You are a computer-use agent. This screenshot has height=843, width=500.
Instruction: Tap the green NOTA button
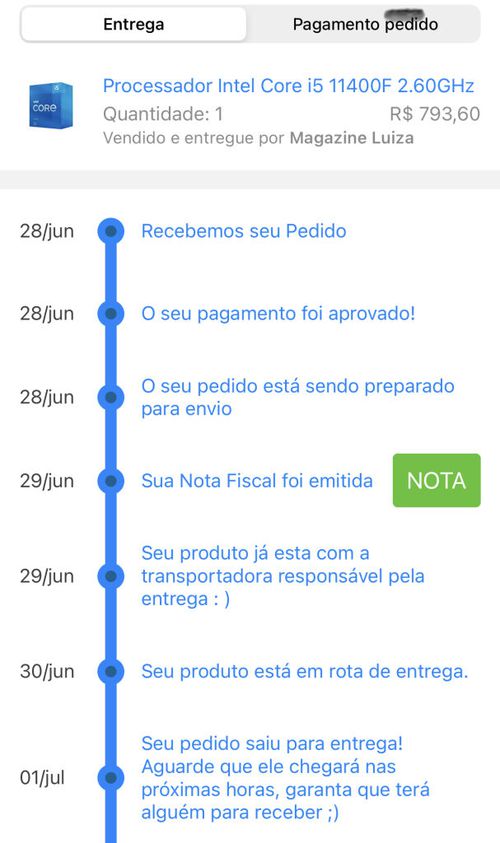point(437,480)
